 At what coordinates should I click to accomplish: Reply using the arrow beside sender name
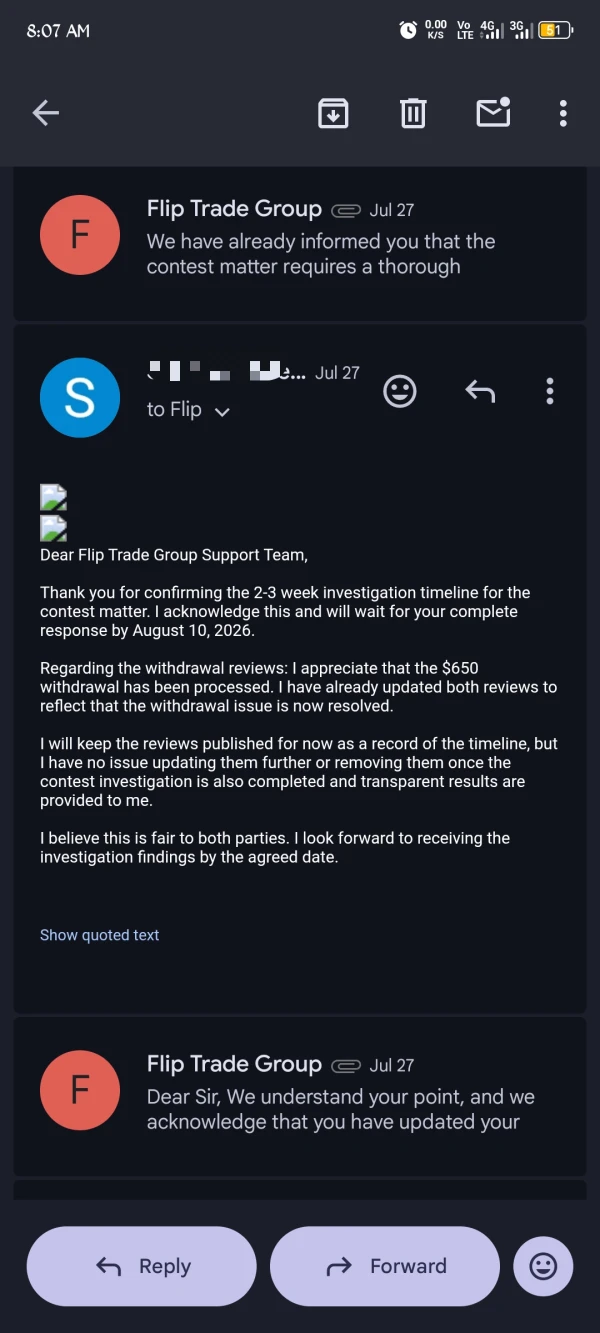point(480,391)
